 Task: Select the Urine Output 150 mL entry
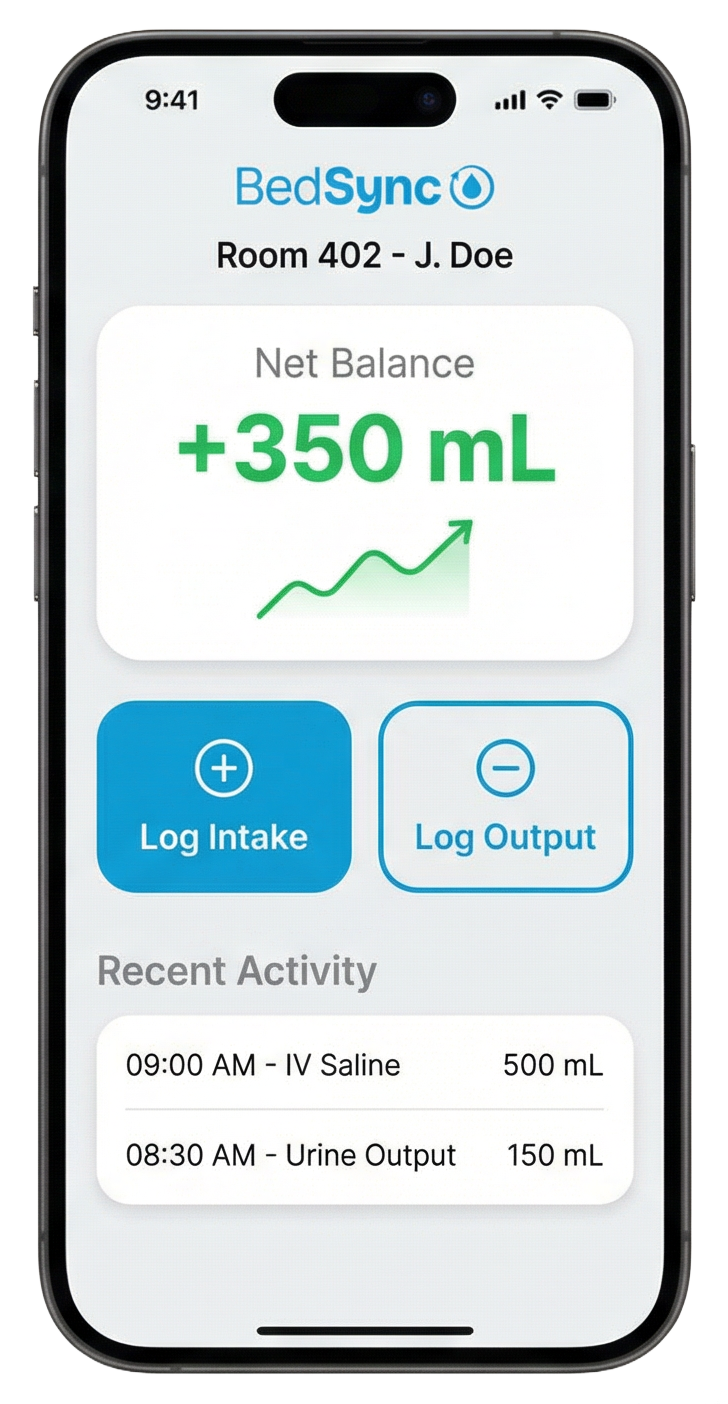[364, 1155]
